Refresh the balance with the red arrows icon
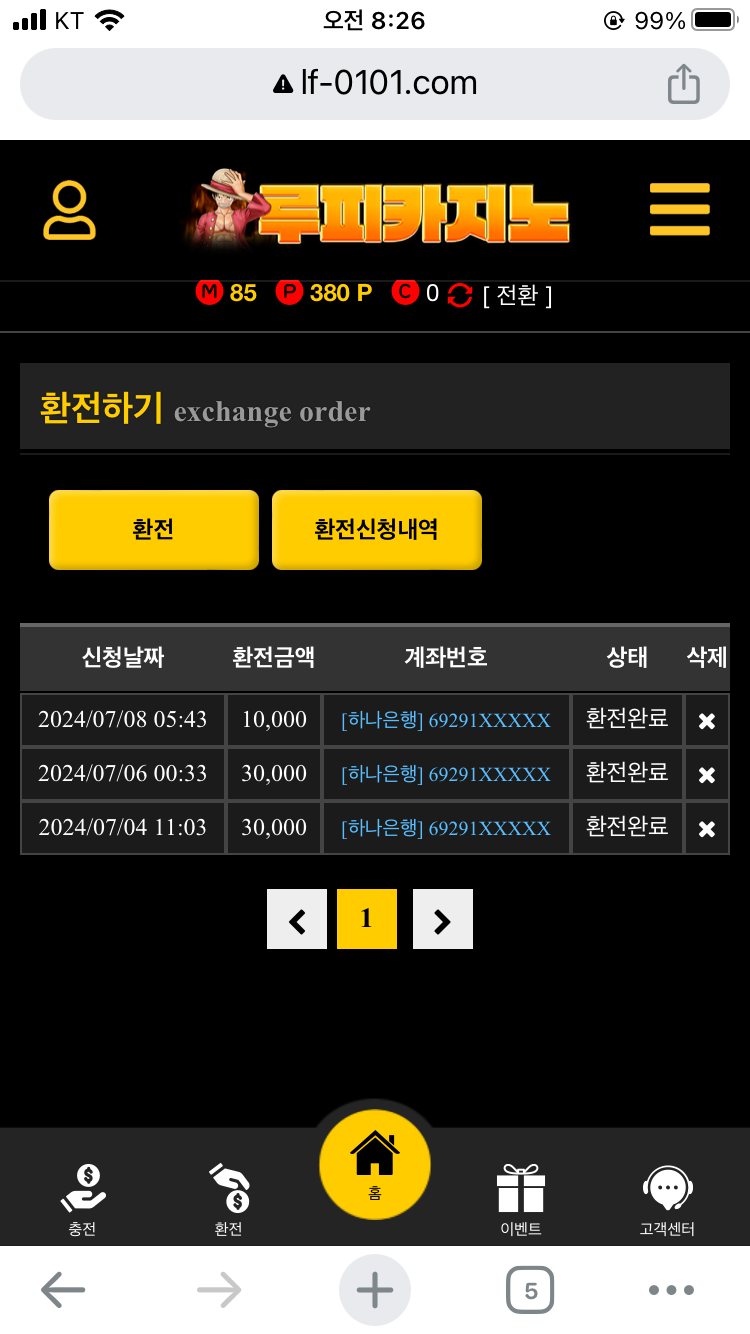 click(x=459, y=295)
